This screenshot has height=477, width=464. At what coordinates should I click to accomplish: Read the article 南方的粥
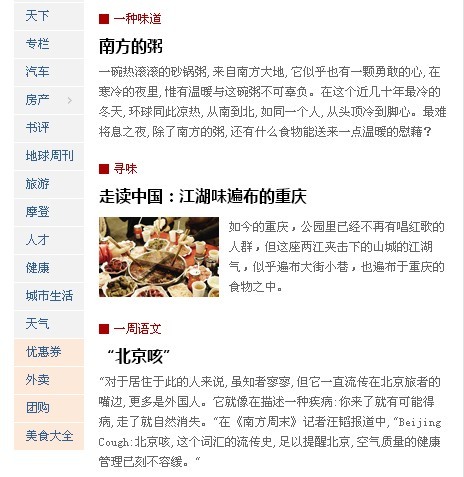(x=131, y=46)
